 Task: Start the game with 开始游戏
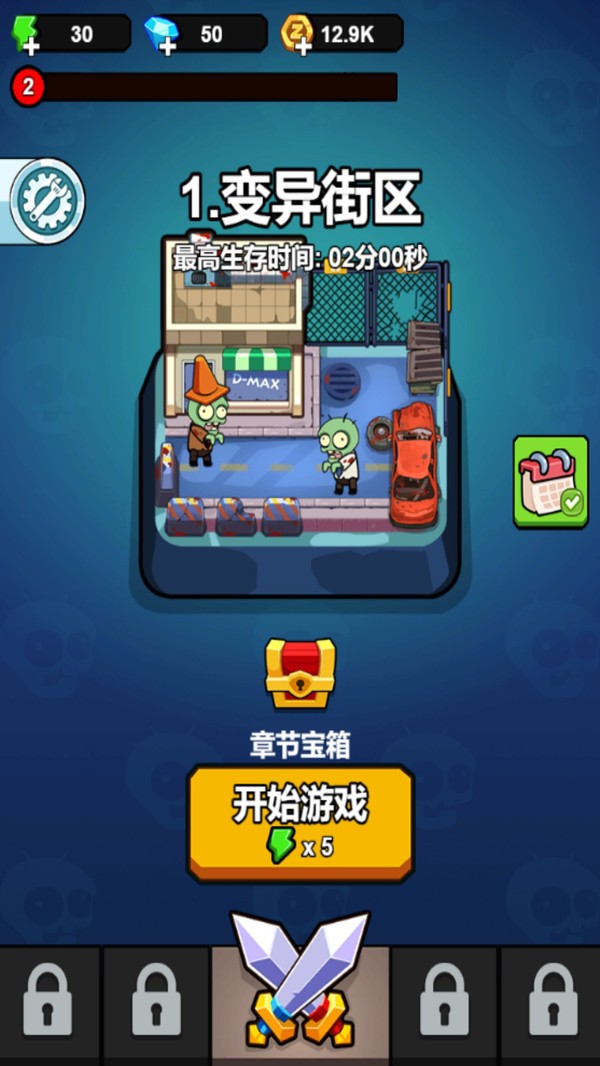pos(300,823)
